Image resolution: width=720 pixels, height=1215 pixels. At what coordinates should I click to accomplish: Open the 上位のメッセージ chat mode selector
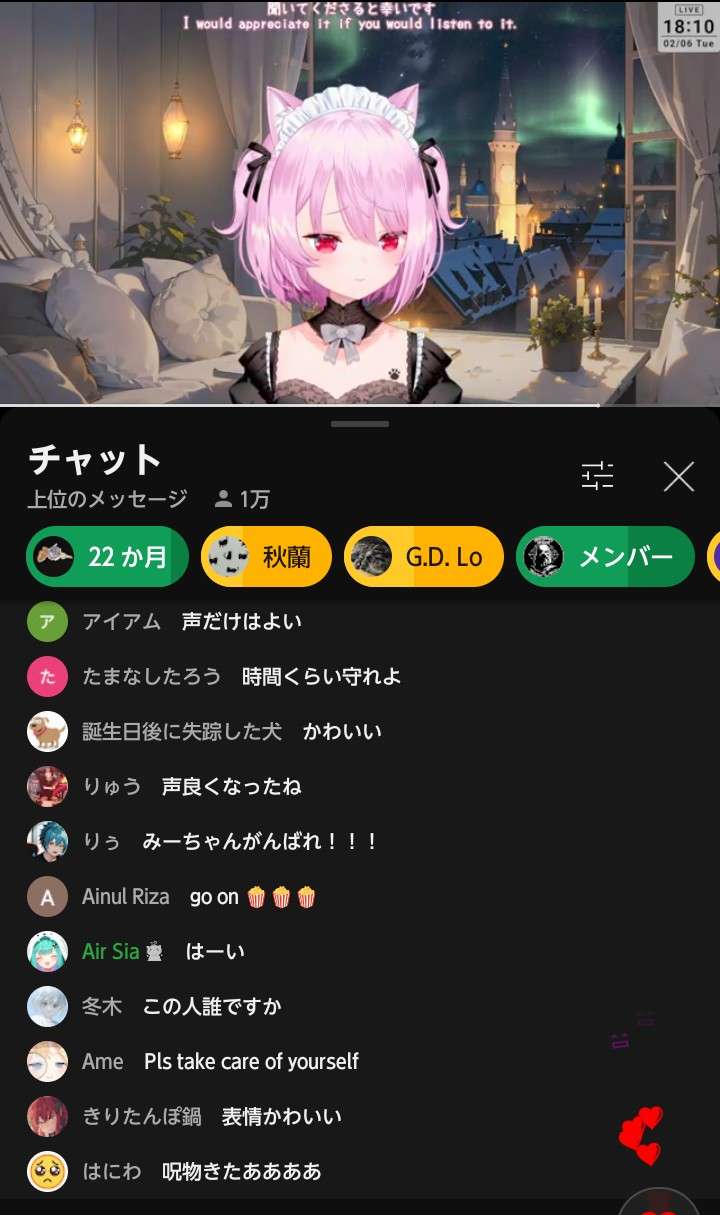tap(108, 499)
